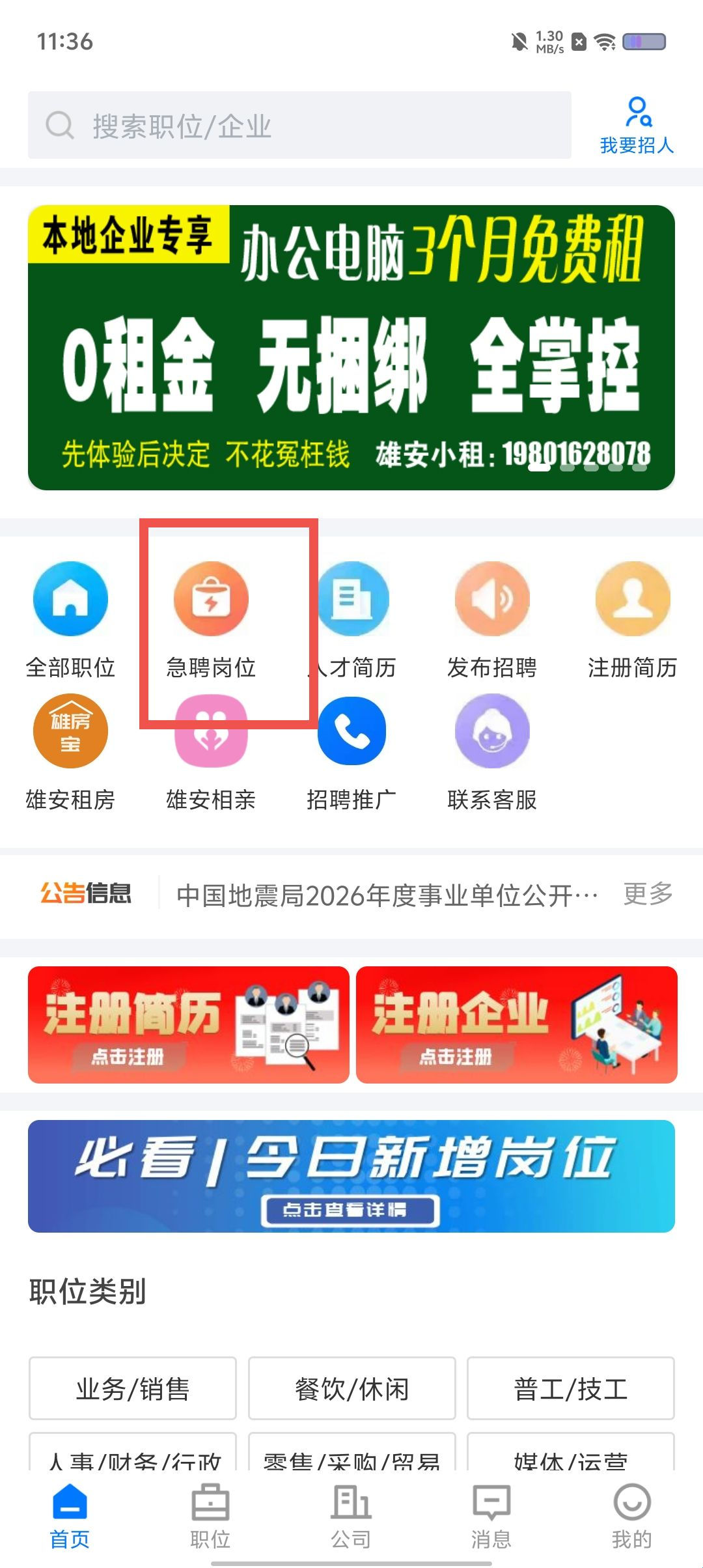703x1568 pixels.
Task: Go to 发布招聘
Action: [x=492, y=619]
